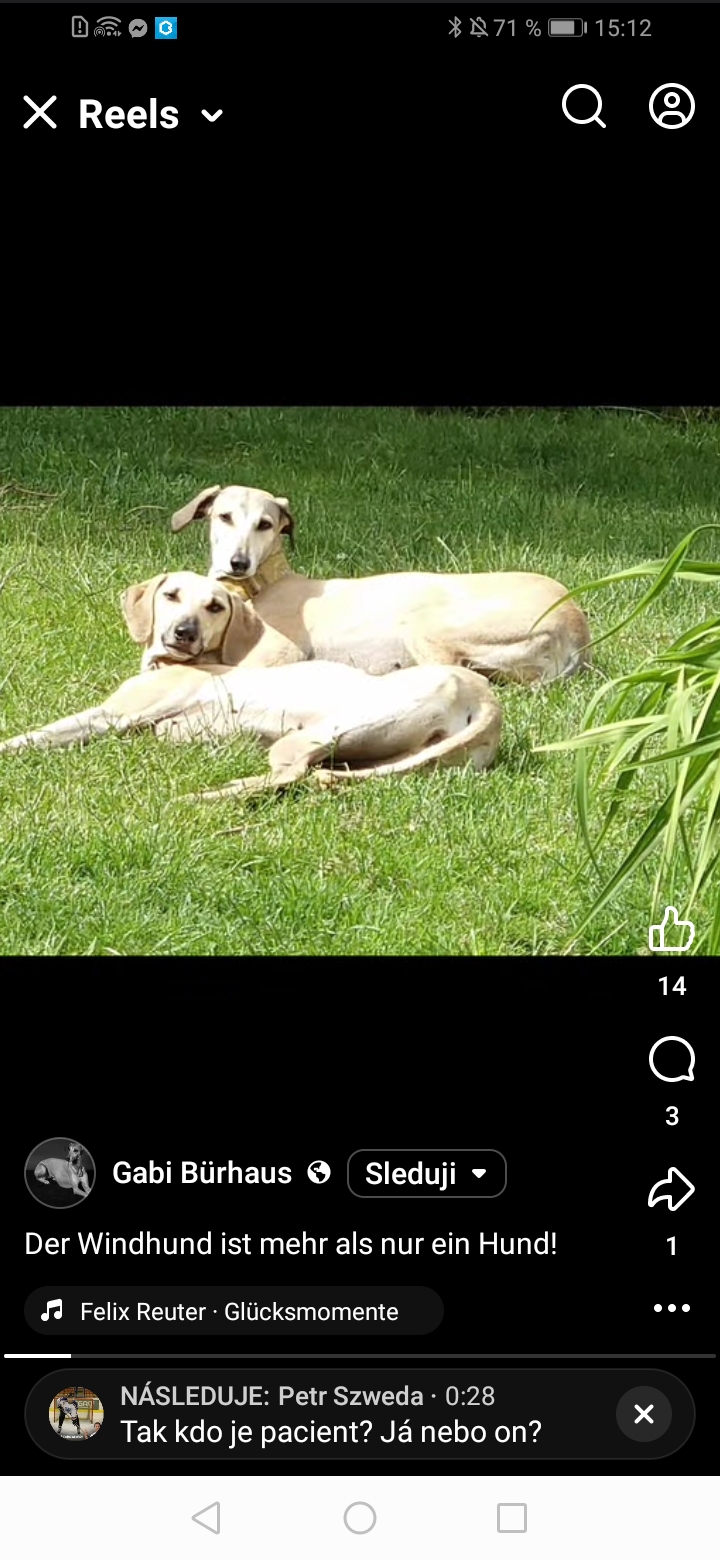Open the comments on this reel

tap(672, 1060)
